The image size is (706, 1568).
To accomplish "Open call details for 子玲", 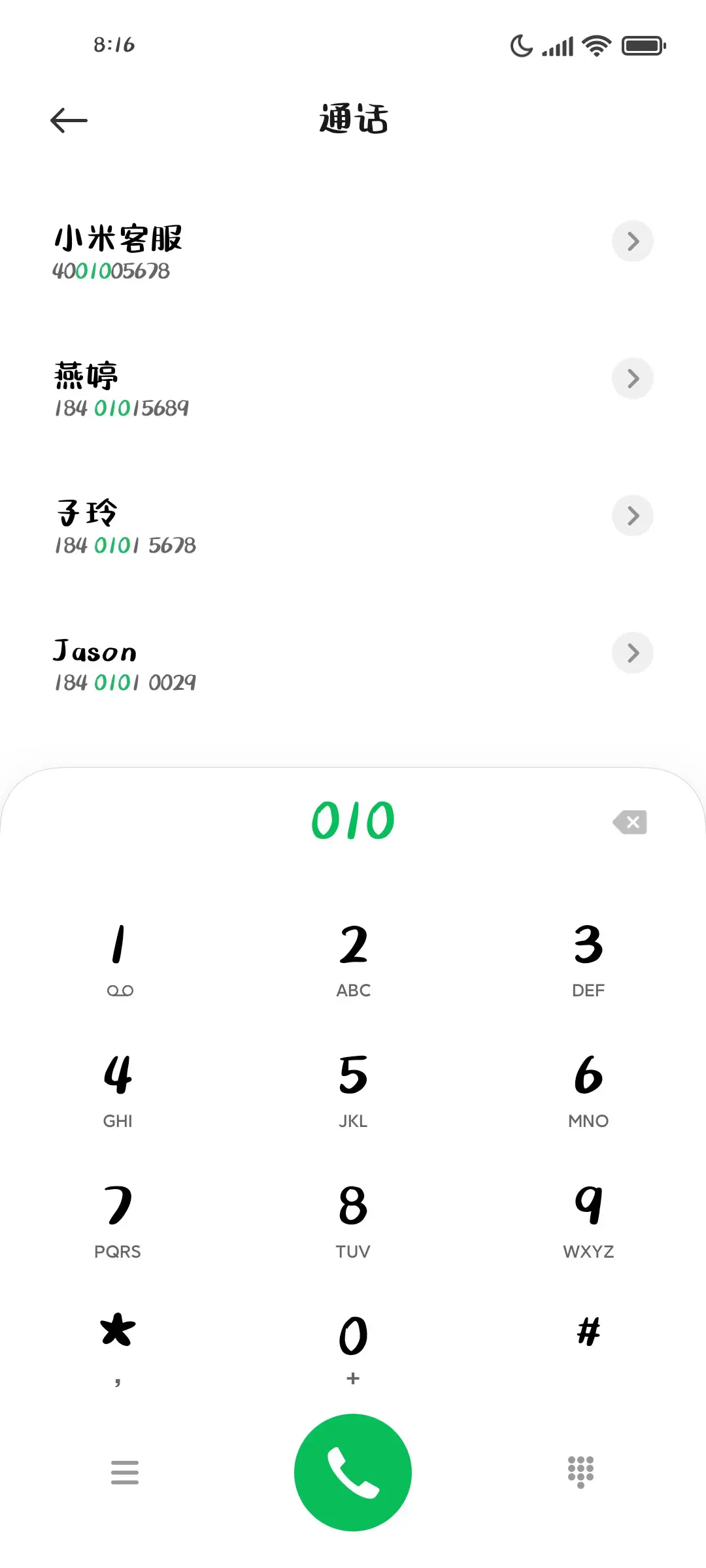I will coord(632,515).
